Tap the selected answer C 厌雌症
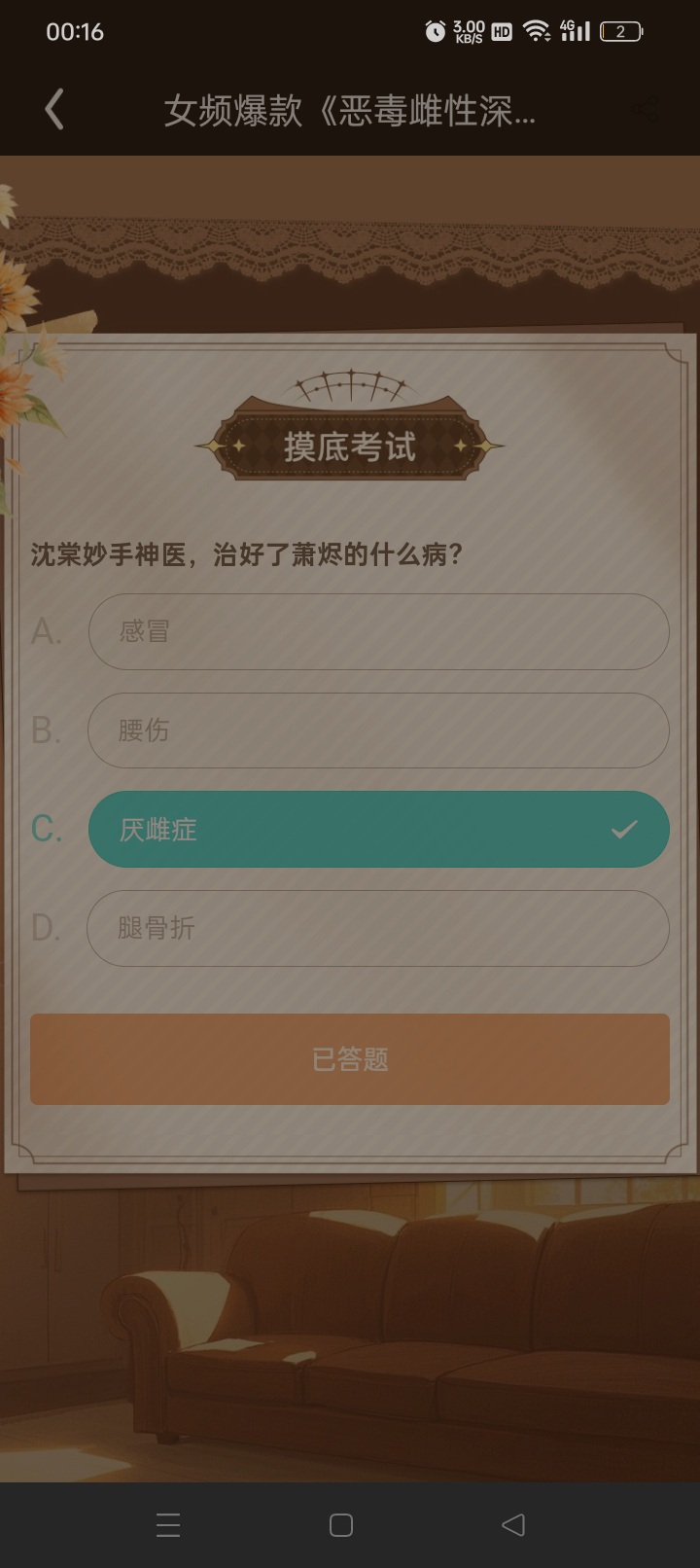Viewport: 700px width, 1568px height. pos(378,829)
